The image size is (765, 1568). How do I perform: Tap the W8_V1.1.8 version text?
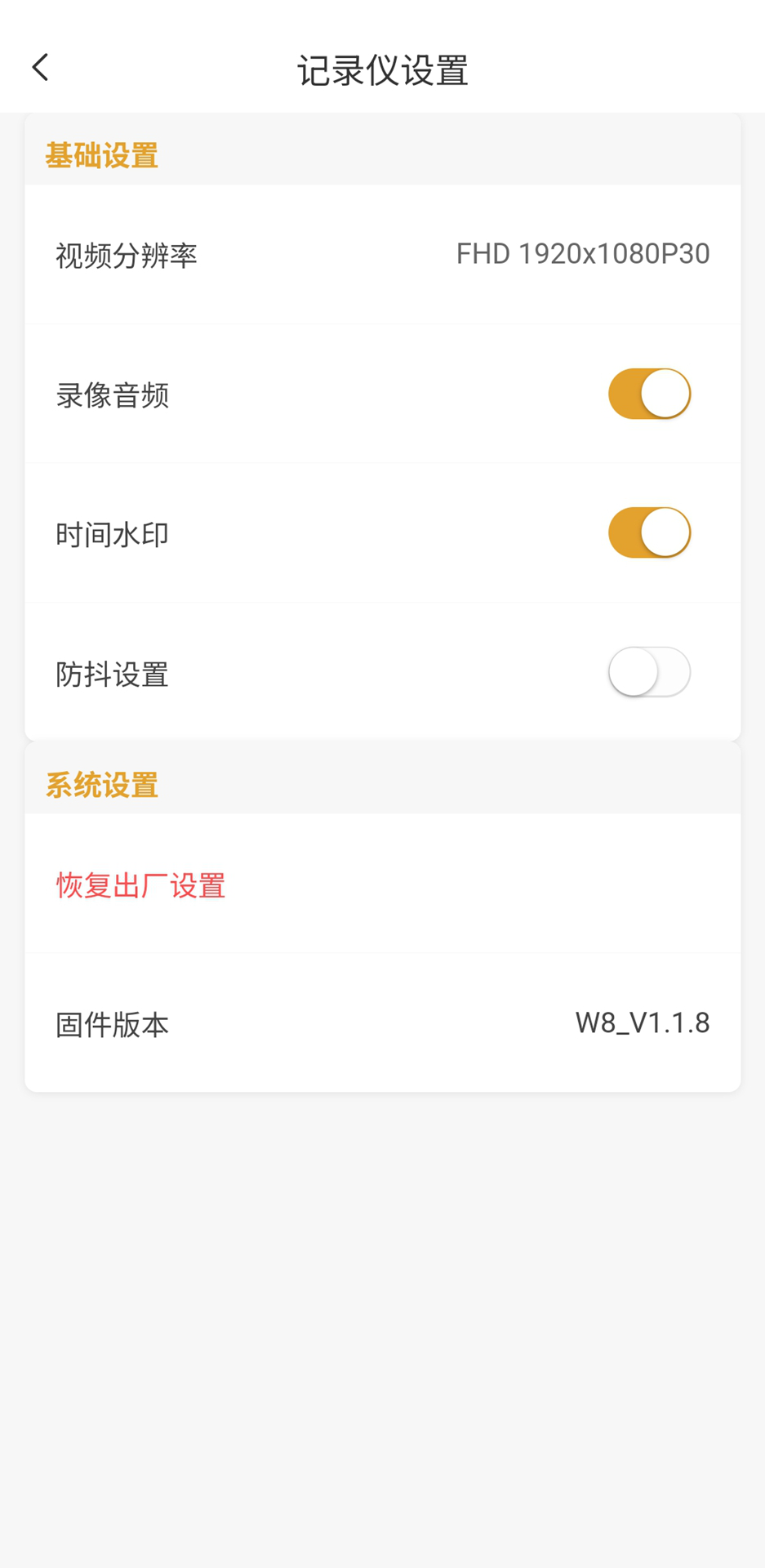[x=642, y=1022]
